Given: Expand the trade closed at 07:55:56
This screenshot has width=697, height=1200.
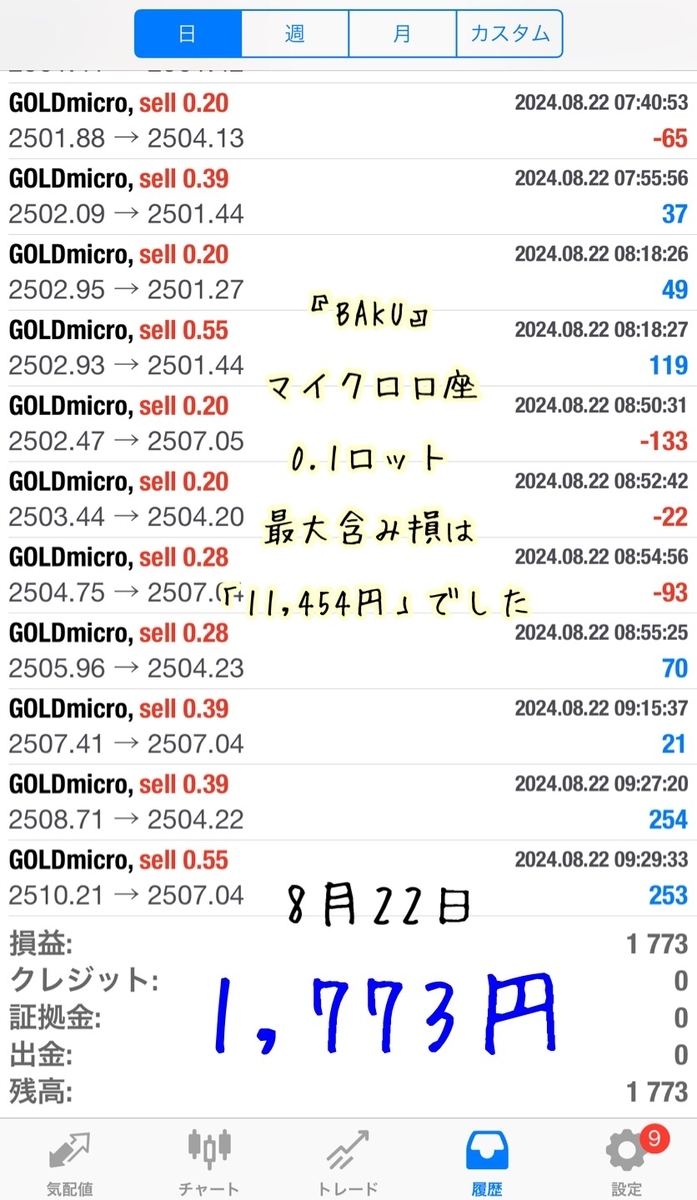Looking at the screenshot, I should 348,196.
